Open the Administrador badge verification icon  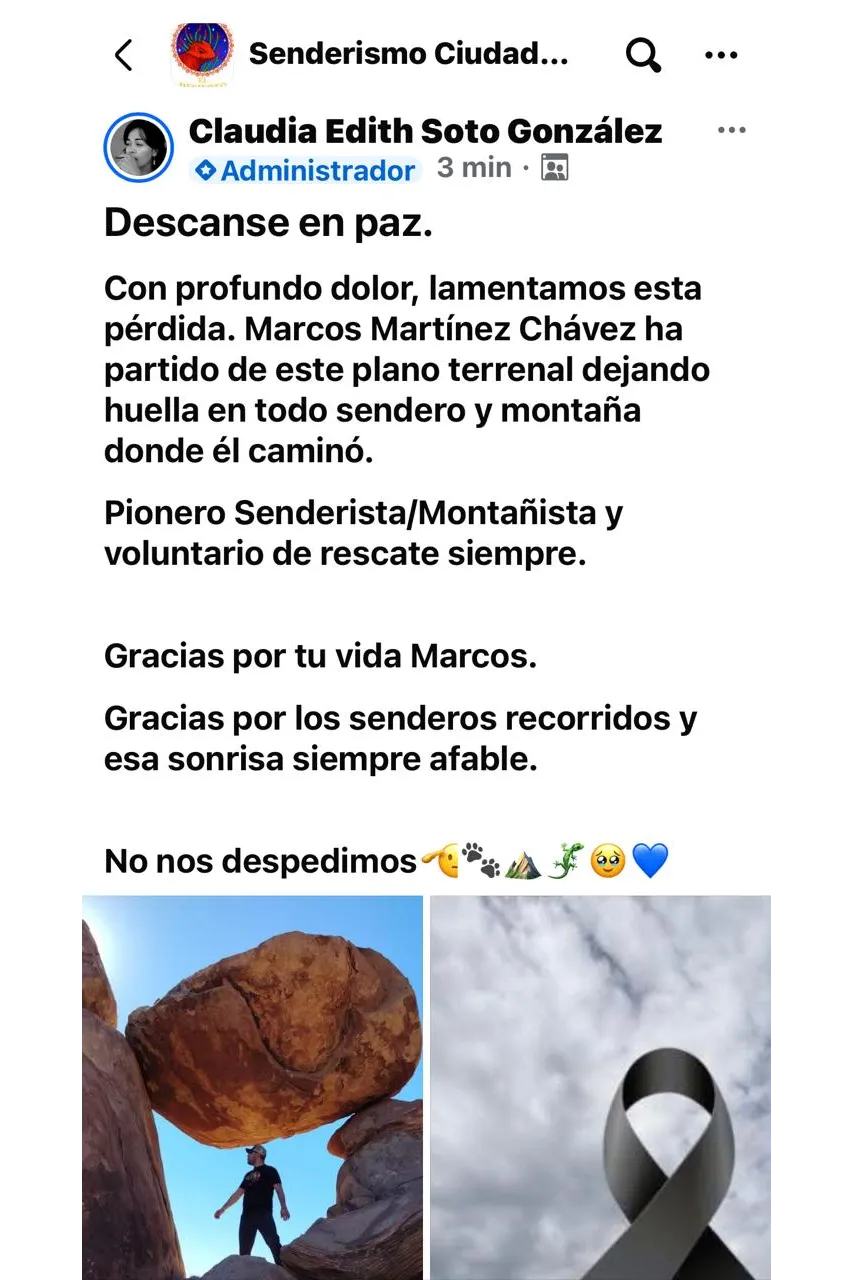(x=203, y=170)
